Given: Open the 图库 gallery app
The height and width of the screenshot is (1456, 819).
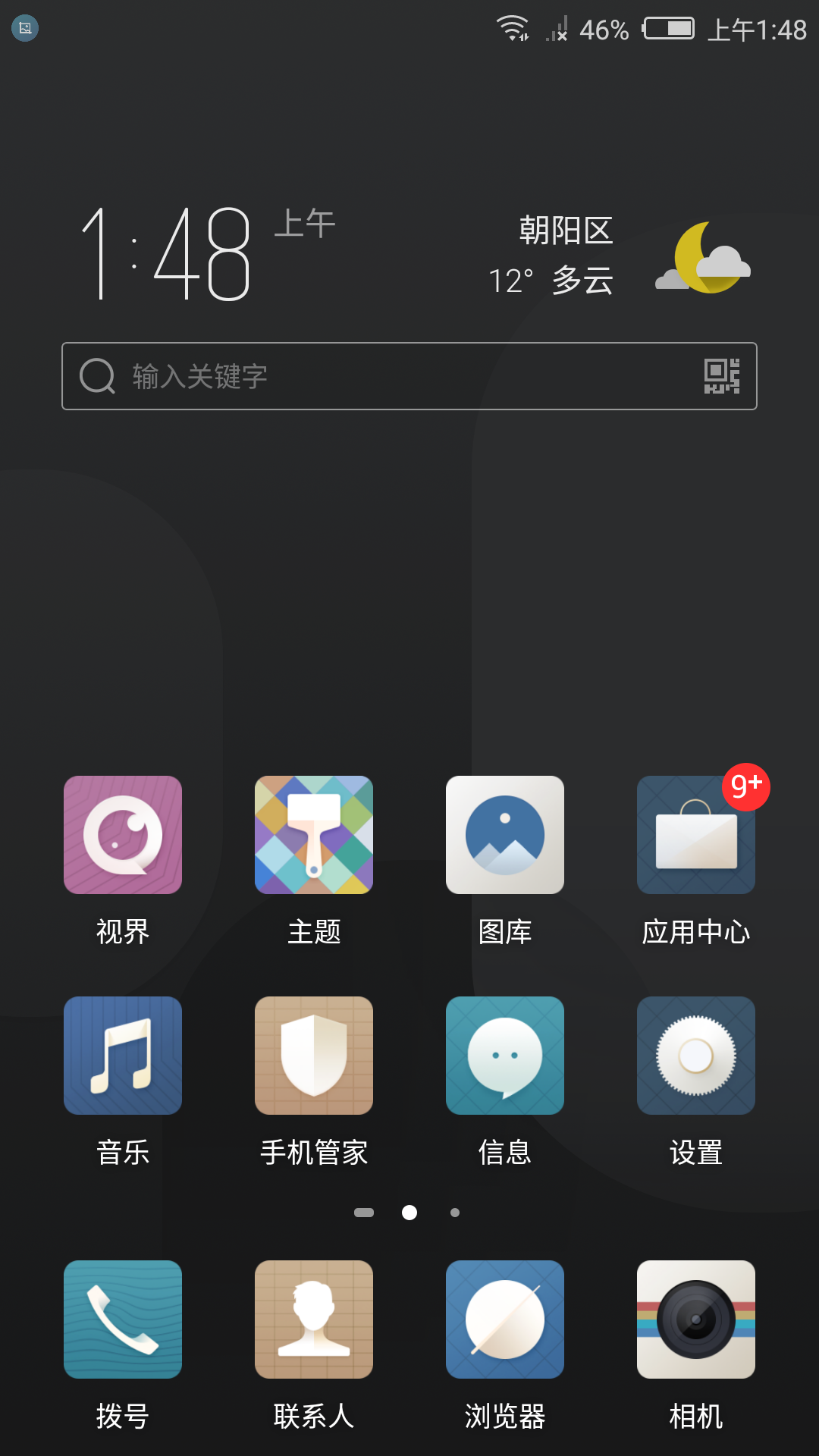Looking at the screenshot, I should tap(505, 835).
